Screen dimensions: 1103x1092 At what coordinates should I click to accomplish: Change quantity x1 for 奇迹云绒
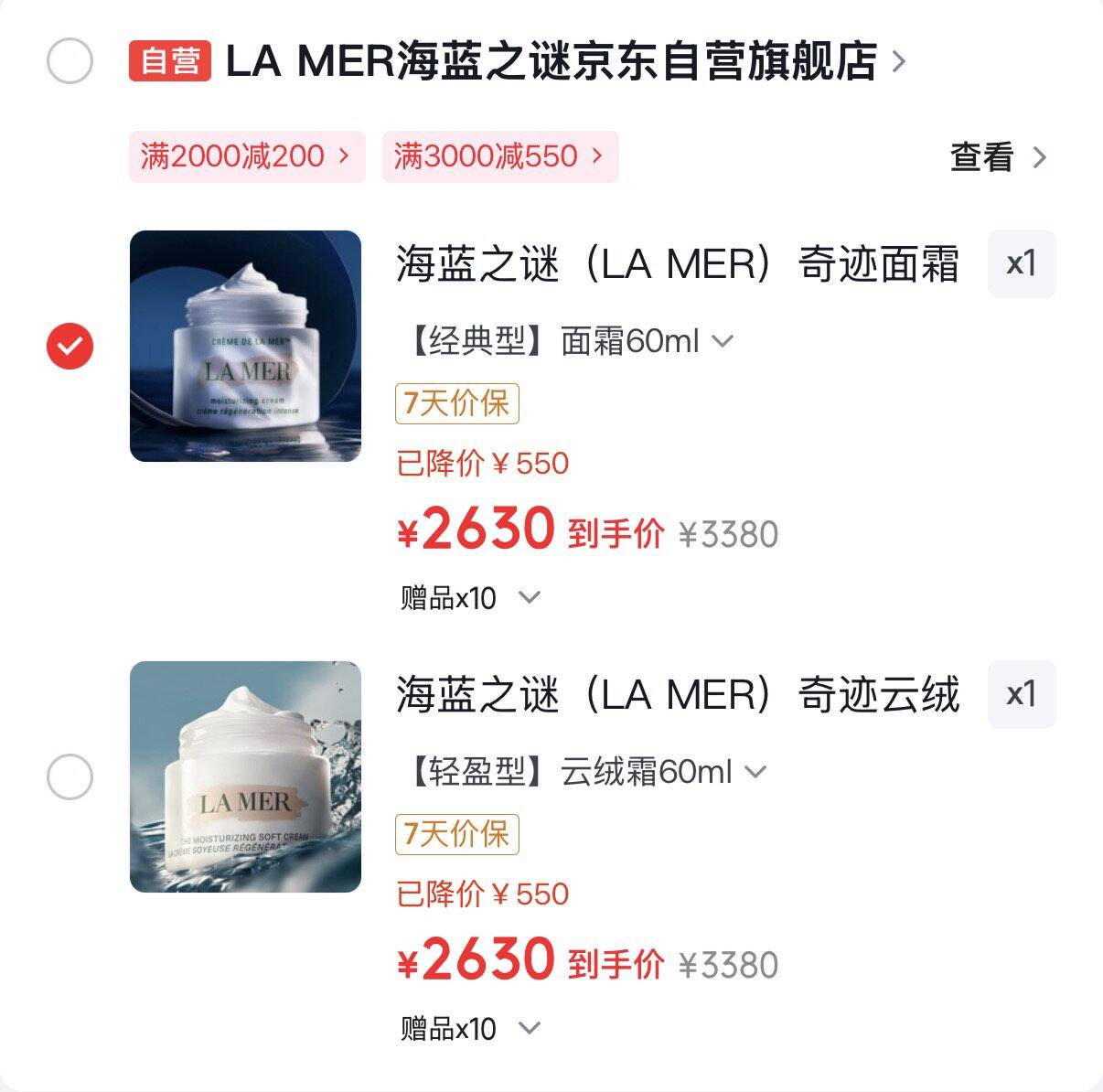click(1021, 694)
